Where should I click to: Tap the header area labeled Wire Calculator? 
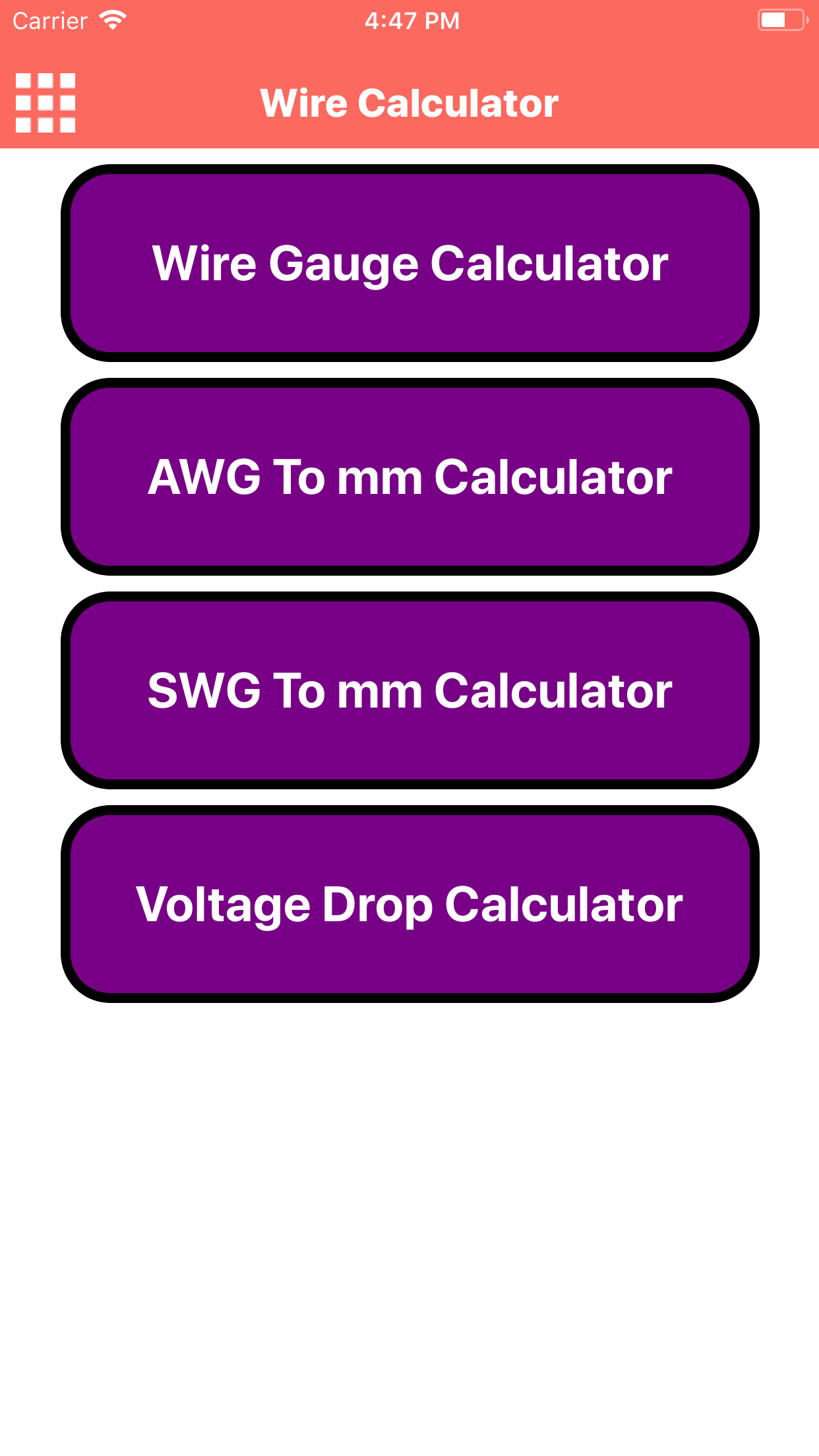(409, 102)
